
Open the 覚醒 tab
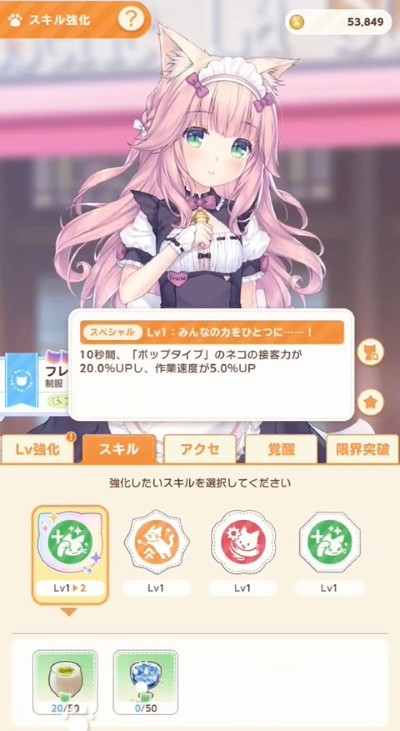[281, 449]
